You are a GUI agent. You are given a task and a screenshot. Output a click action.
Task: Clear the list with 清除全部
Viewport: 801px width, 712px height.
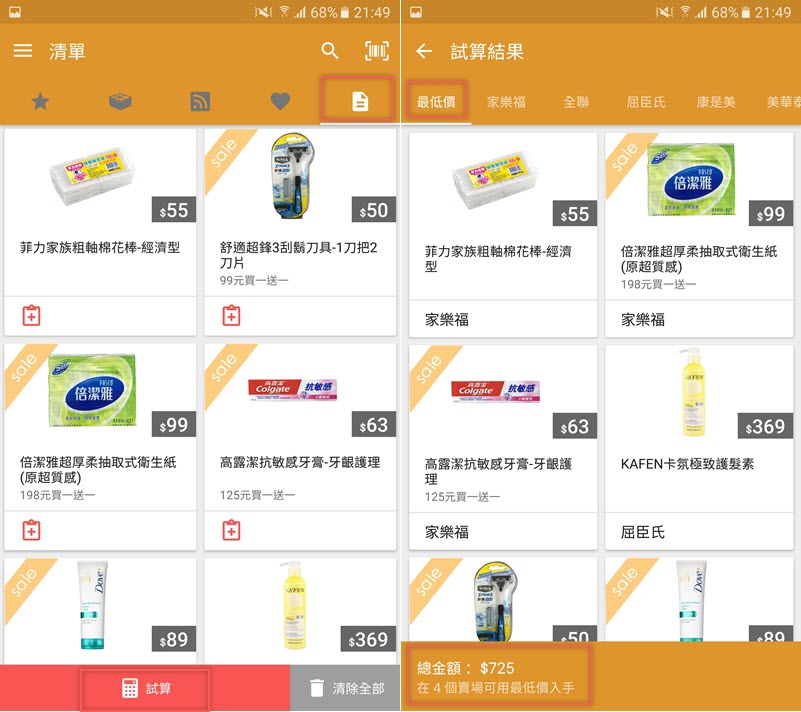(345, 688)
